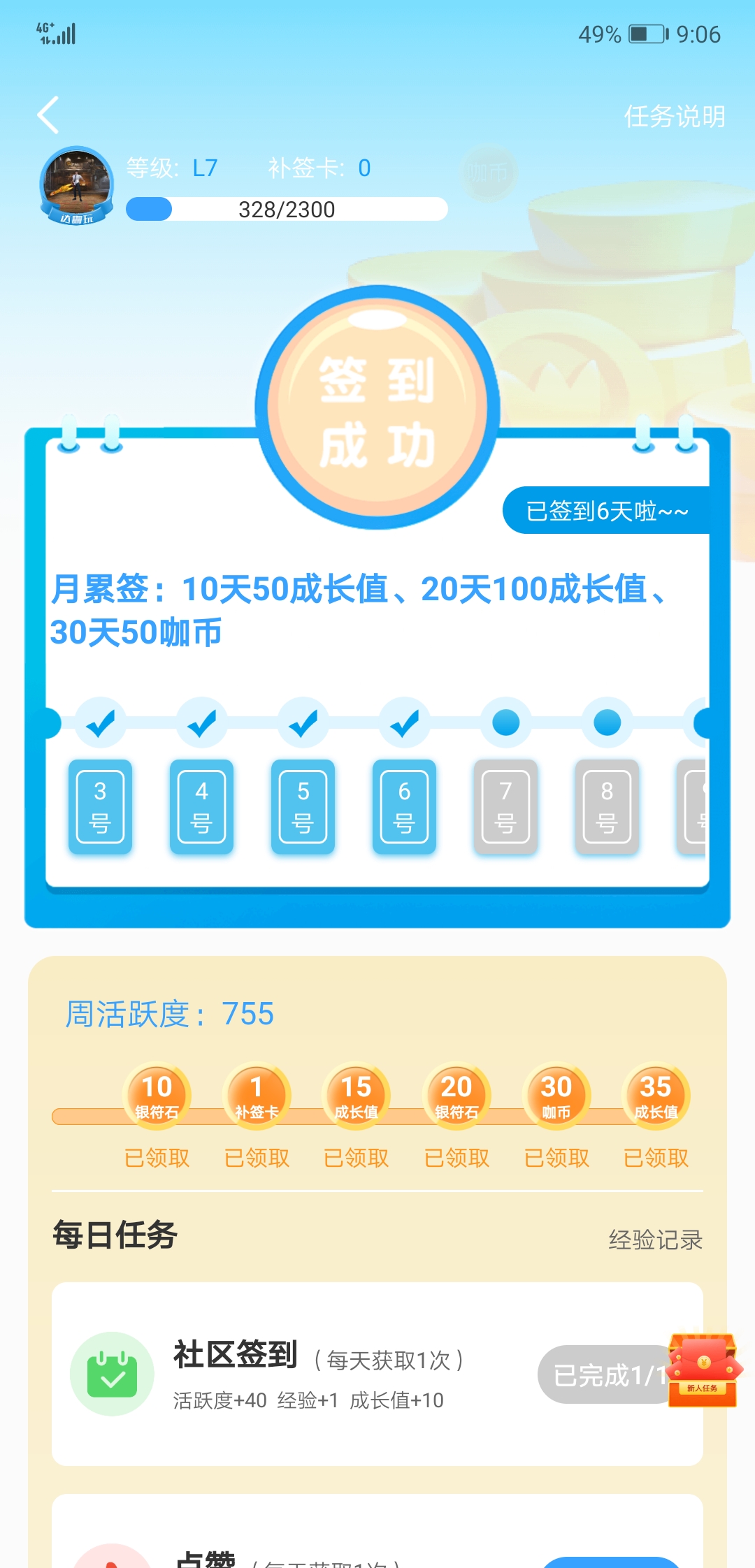
Task: Go back using the top-left arrow
Action: pyautogui.click(x=48, y=115)
